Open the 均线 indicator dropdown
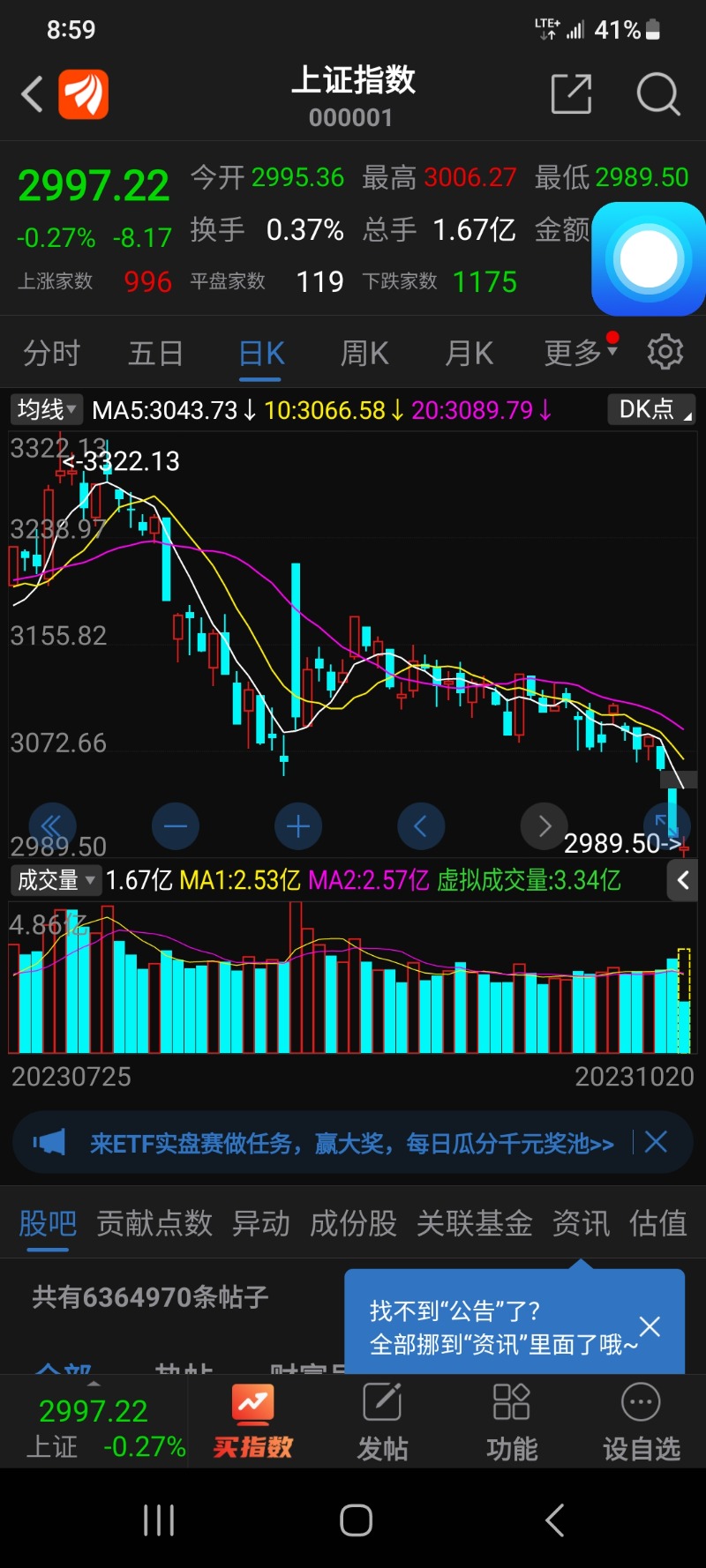The height and width of the screenshot is (1568, 706). [x=47, y=410]
